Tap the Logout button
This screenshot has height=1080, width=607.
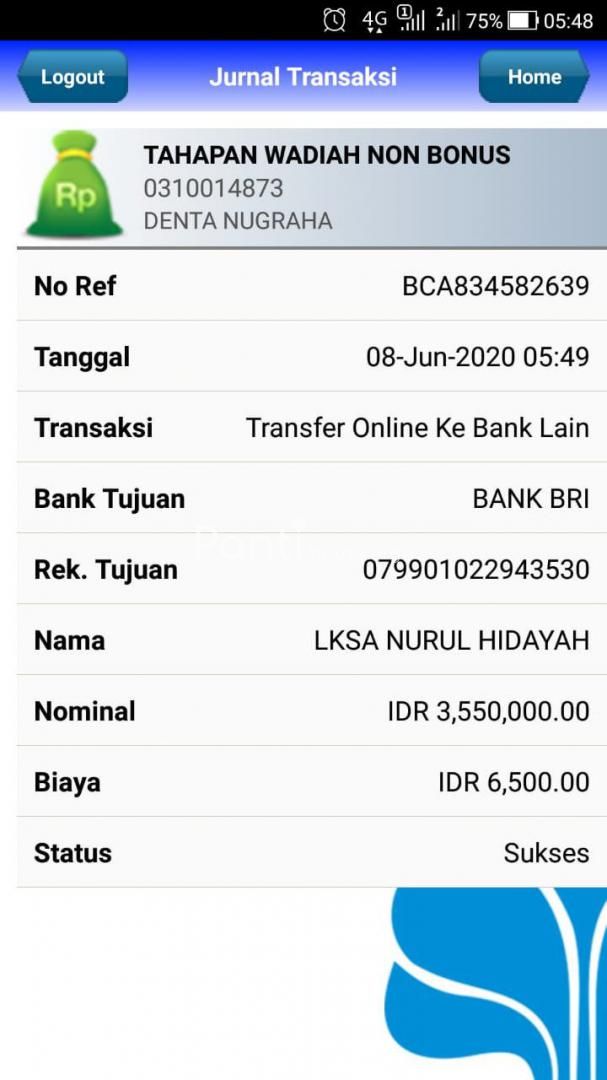[x=72, y=77]
